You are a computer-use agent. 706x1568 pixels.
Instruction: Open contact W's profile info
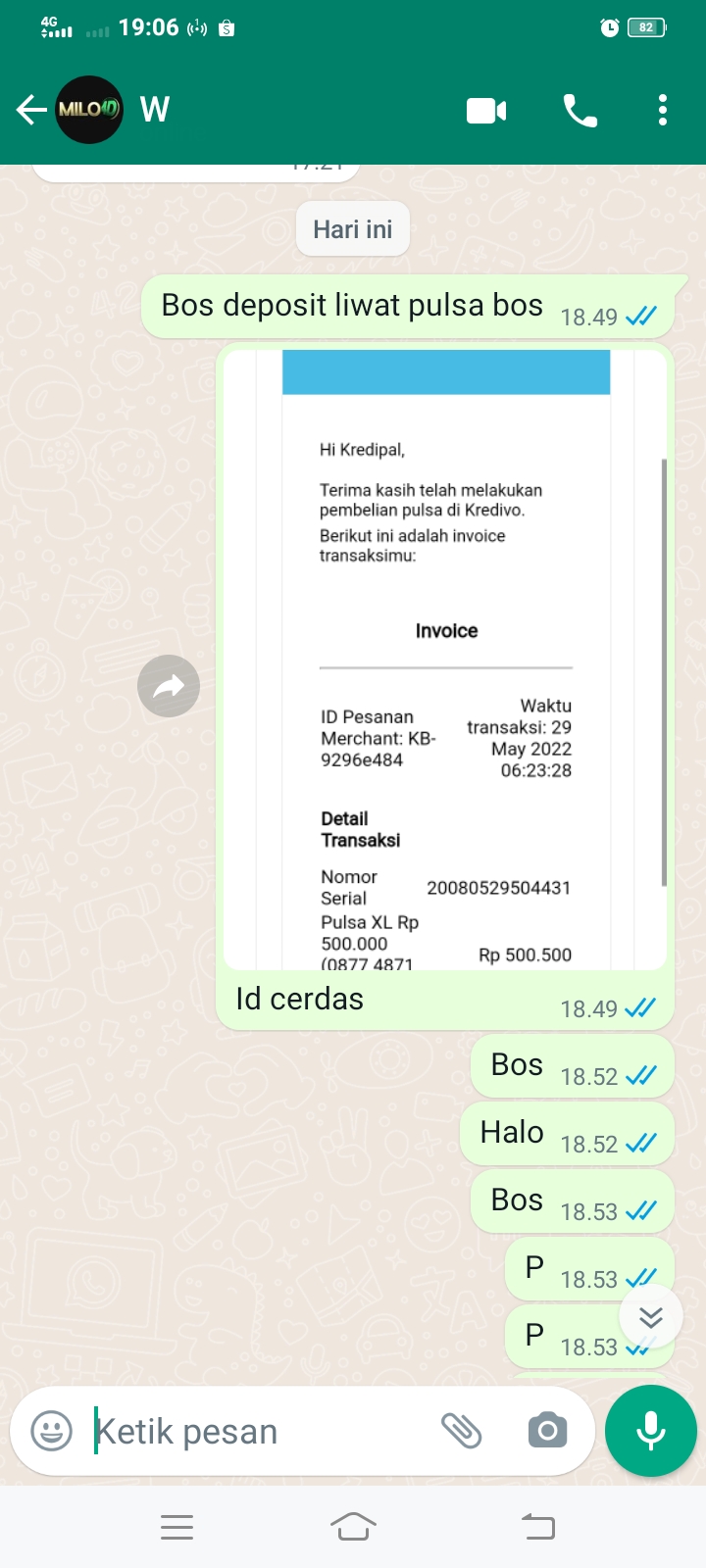point(155,110)
